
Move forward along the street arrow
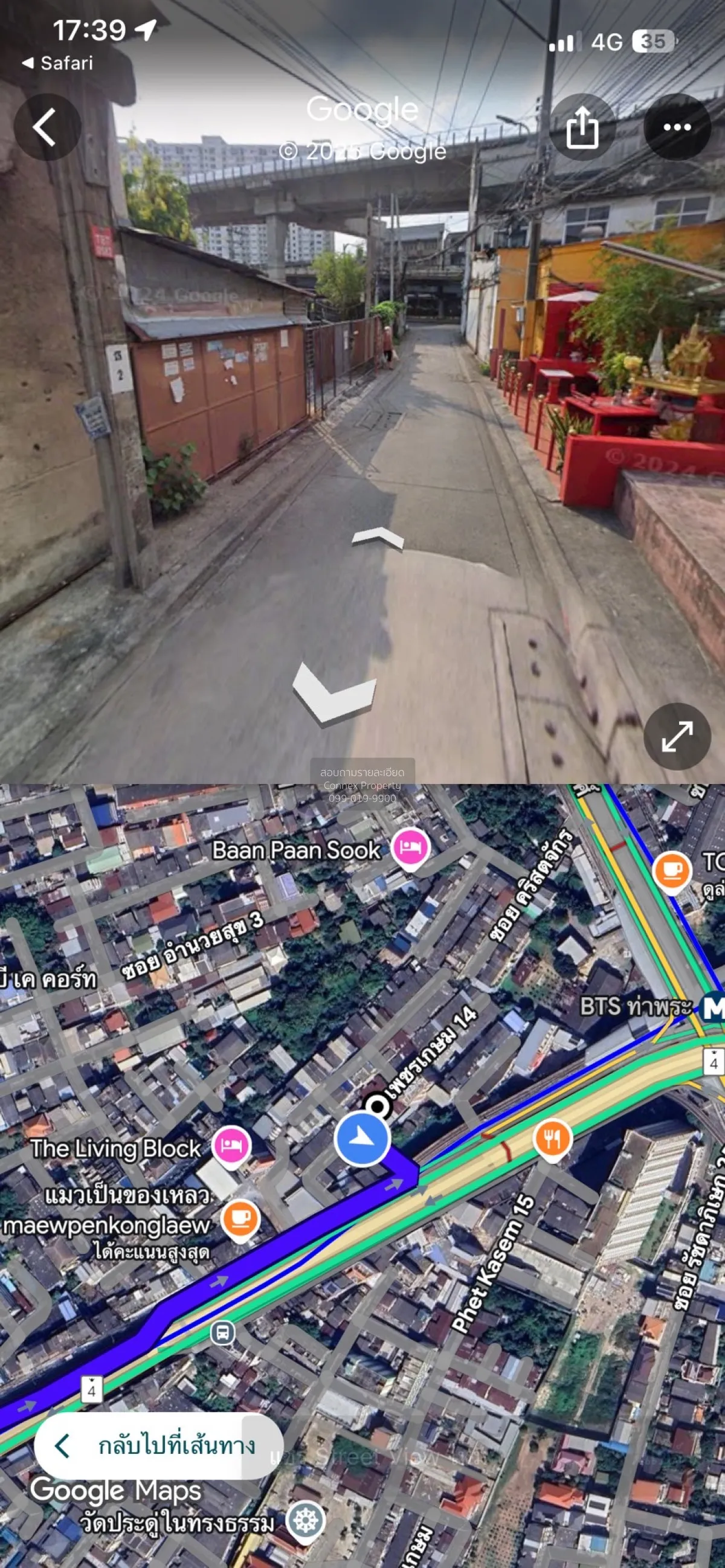[378, 538]
